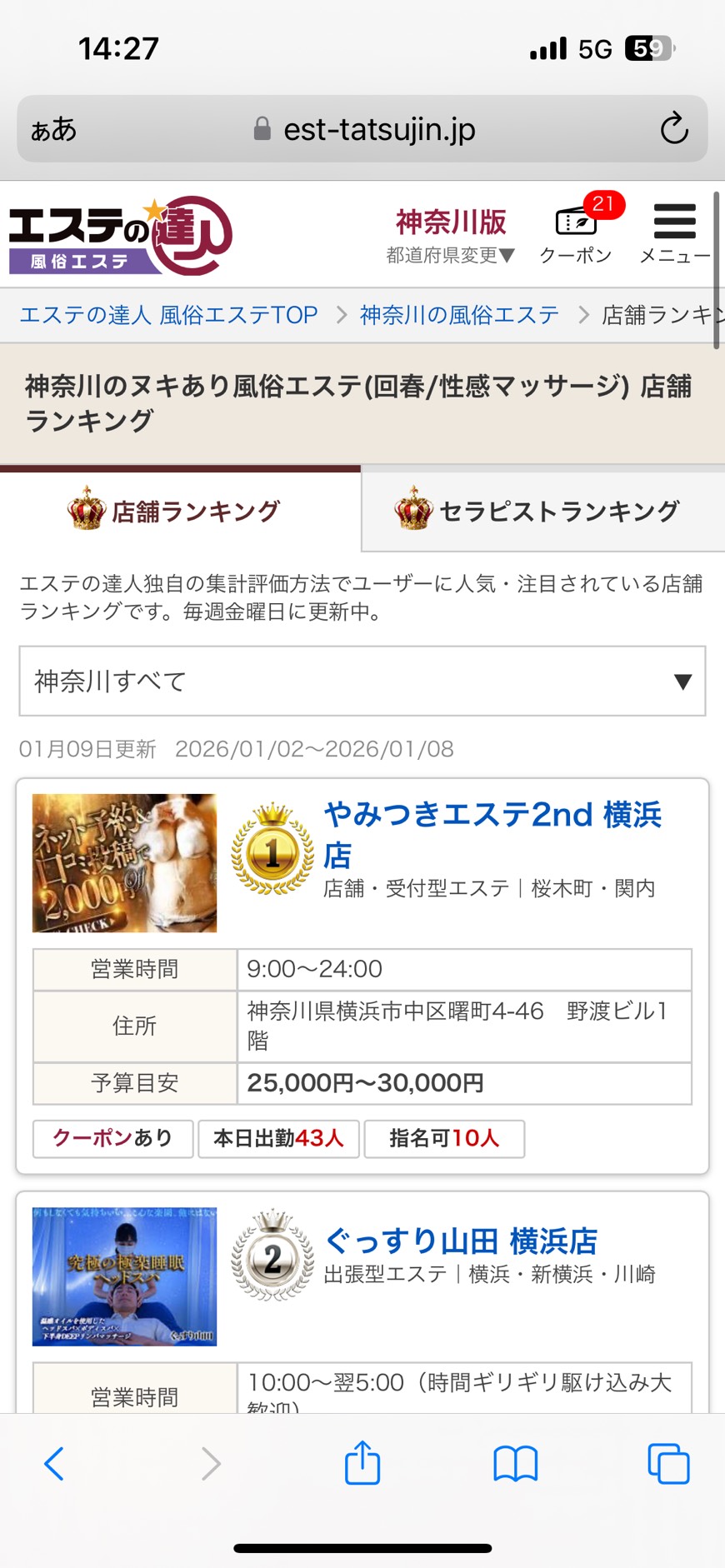This screenshot has height=1568, width=725.
Task: Reload the page in Safari
Action: click(673, 129)
